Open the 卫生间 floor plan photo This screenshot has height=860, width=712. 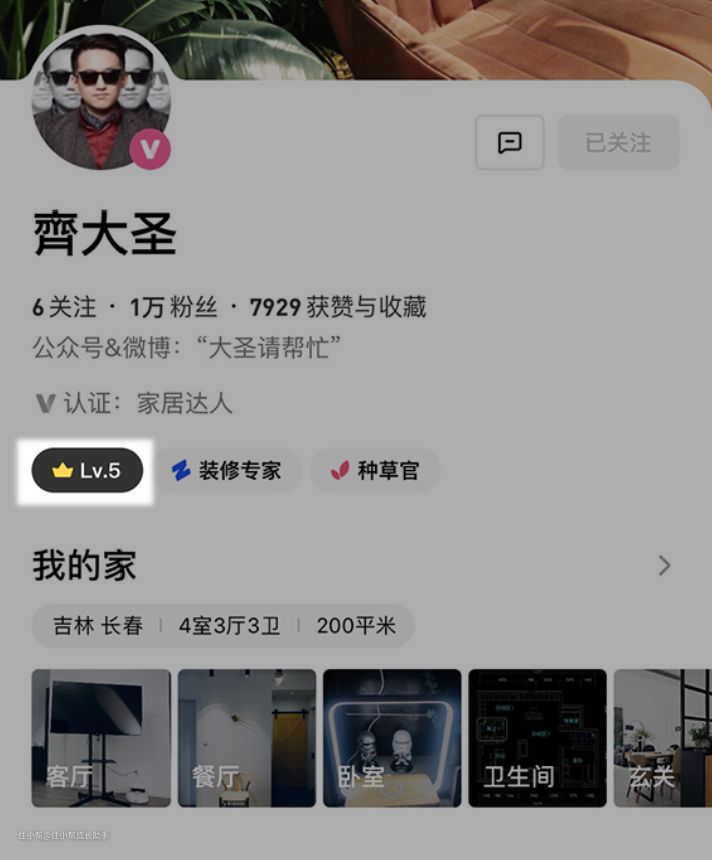pos(538,738)
